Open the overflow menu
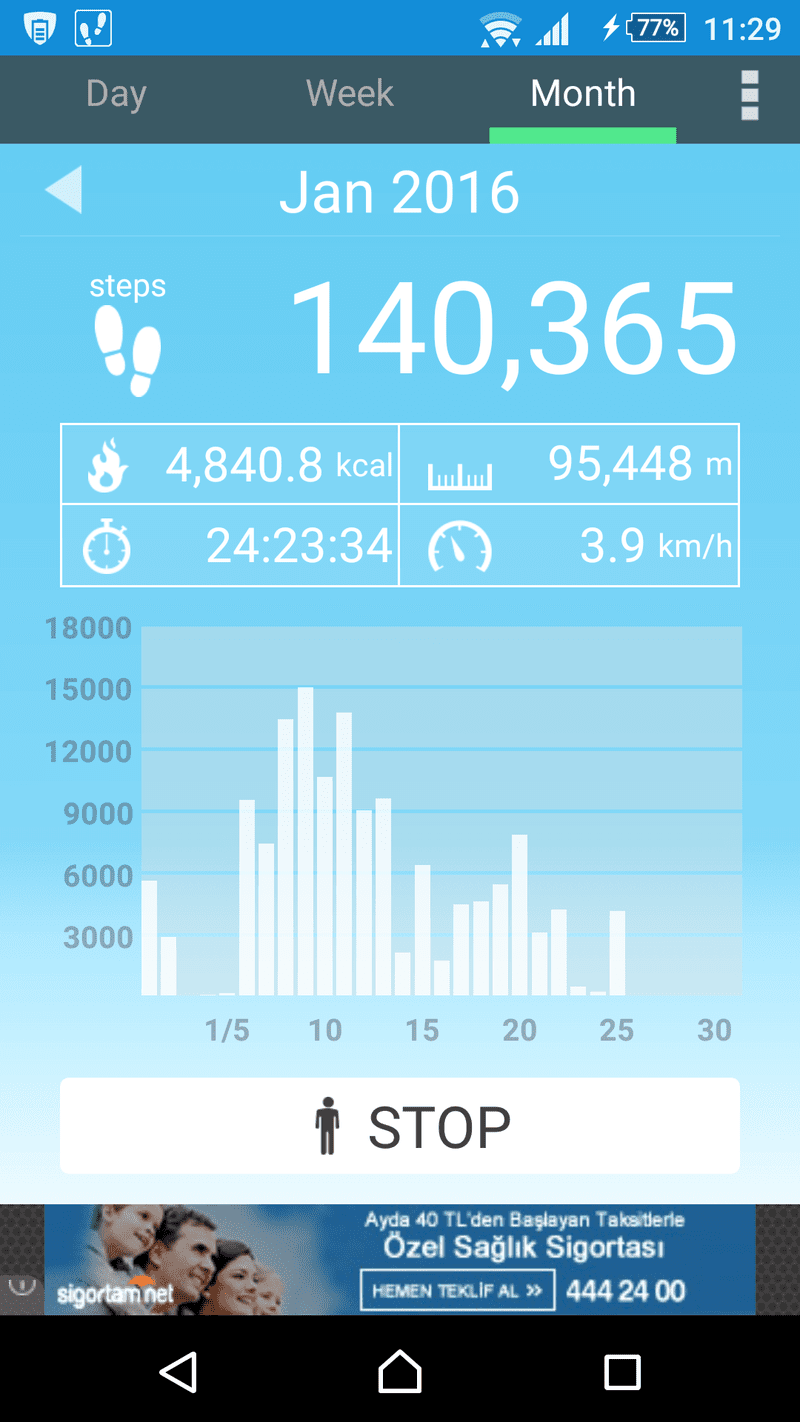This screenshot has width=800, height=1422. (750, 96)
